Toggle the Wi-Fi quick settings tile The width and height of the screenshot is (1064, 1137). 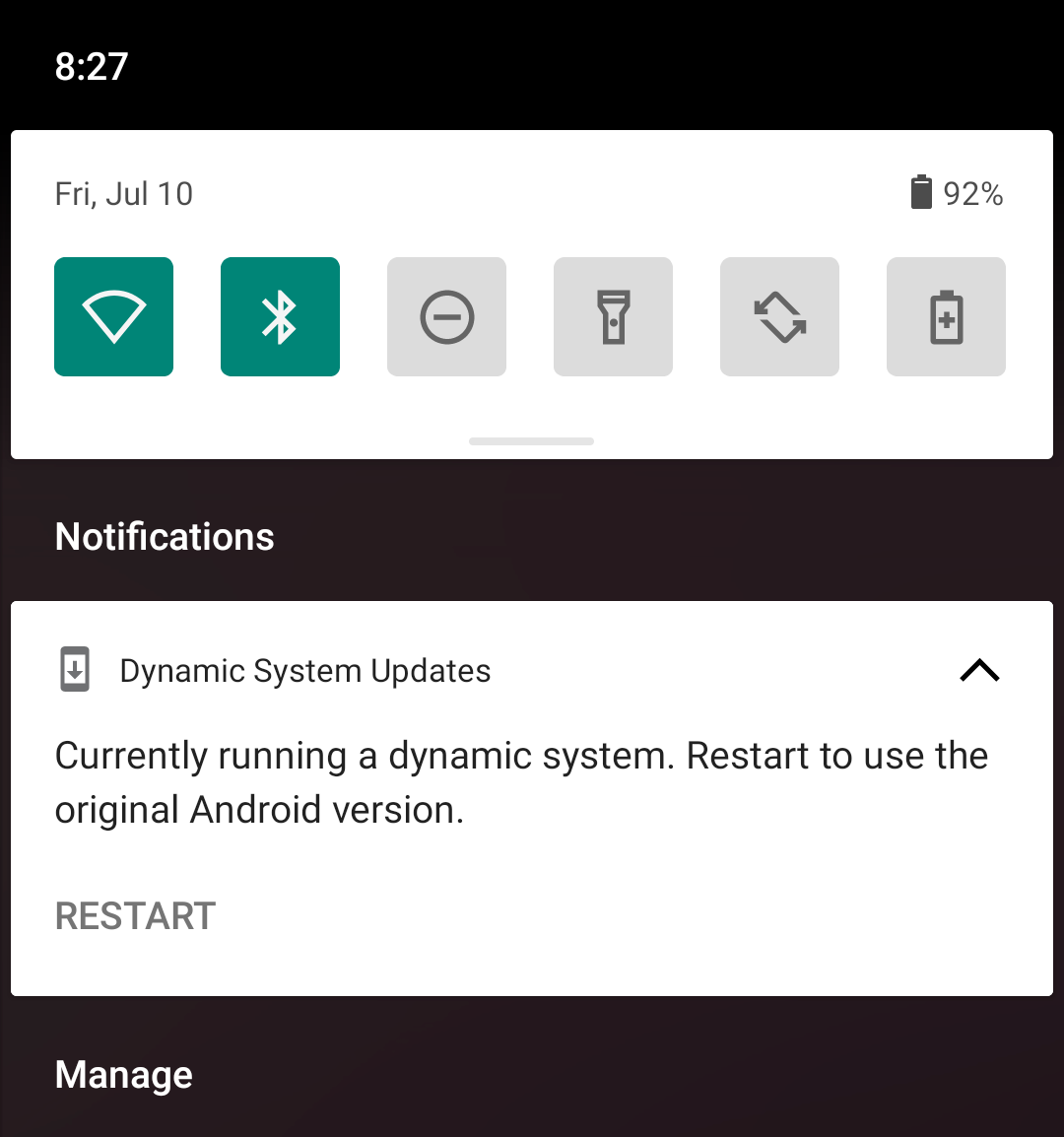pyautogui.click(x=113, y=316)
